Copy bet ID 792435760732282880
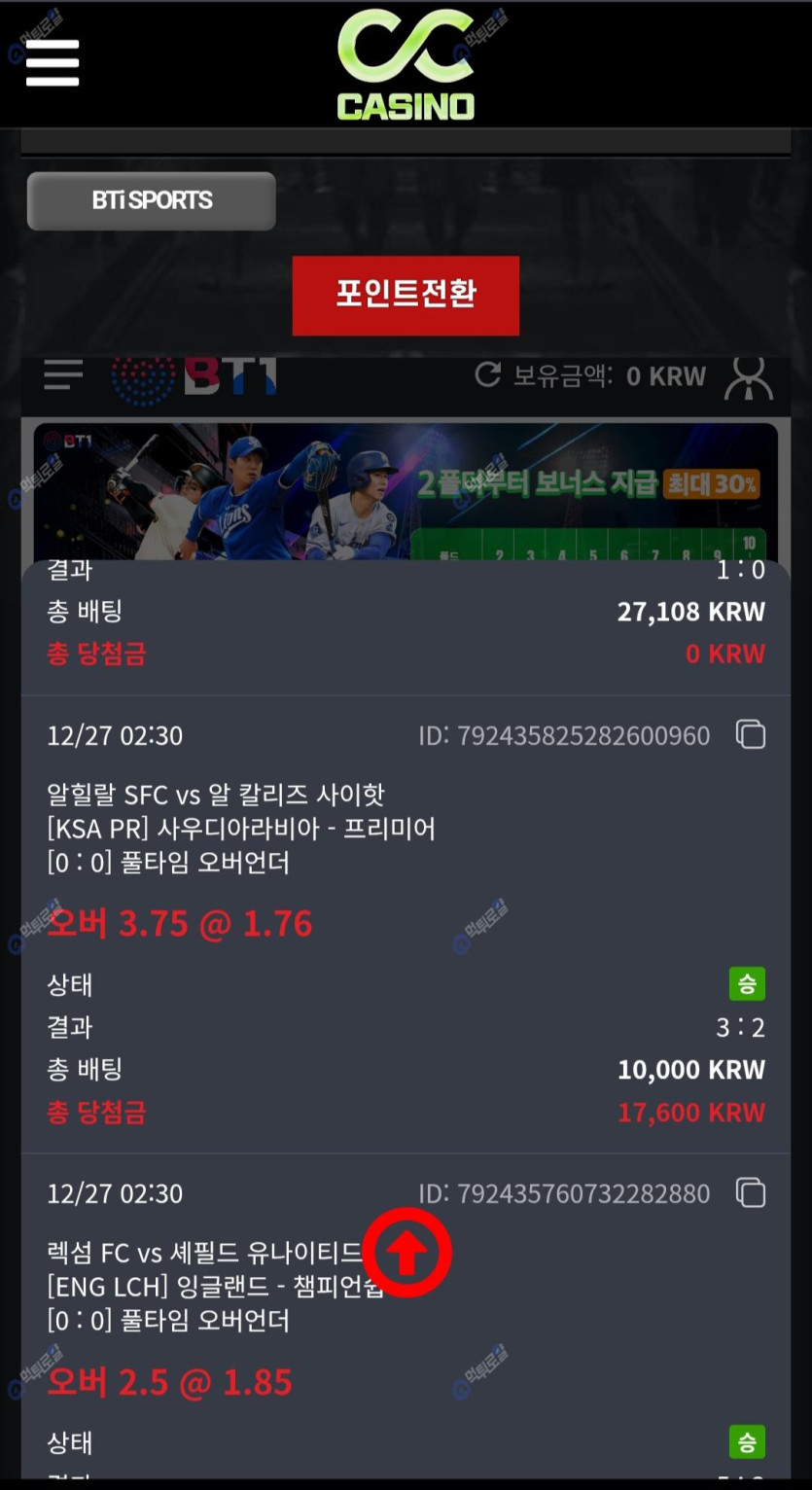 (750, 1193)
